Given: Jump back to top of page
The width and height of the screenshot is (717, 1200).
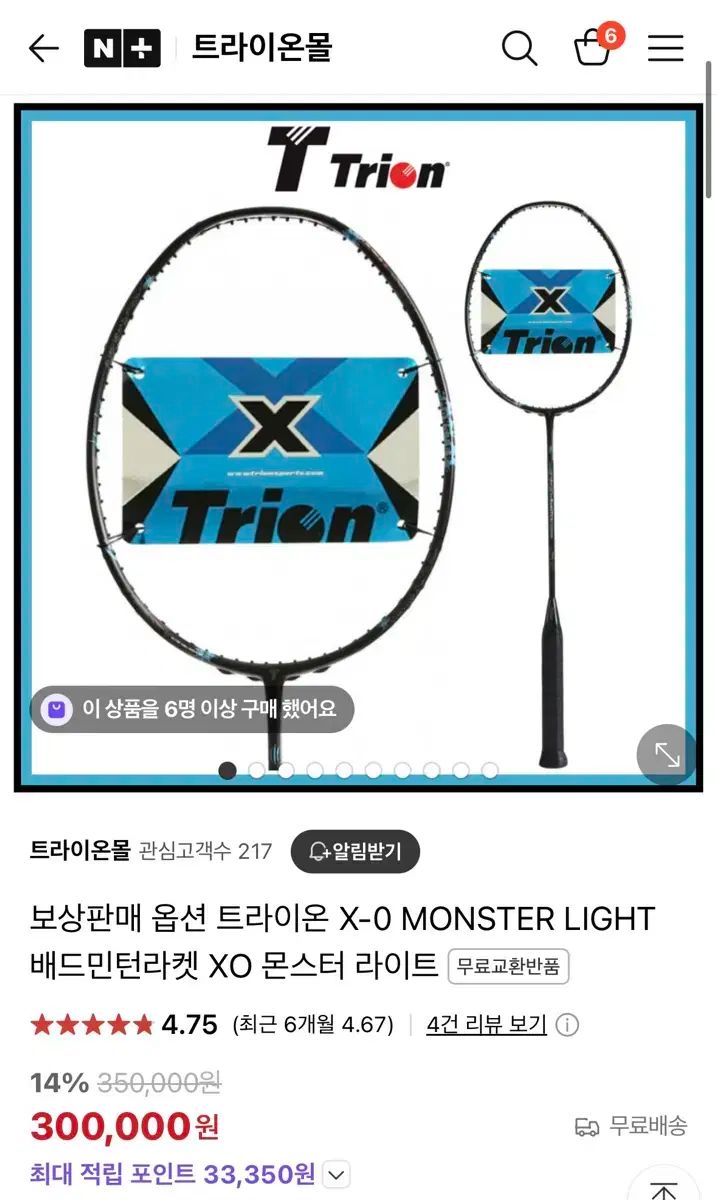Looking at the screenshot, I should click(x=664, y=1190).
